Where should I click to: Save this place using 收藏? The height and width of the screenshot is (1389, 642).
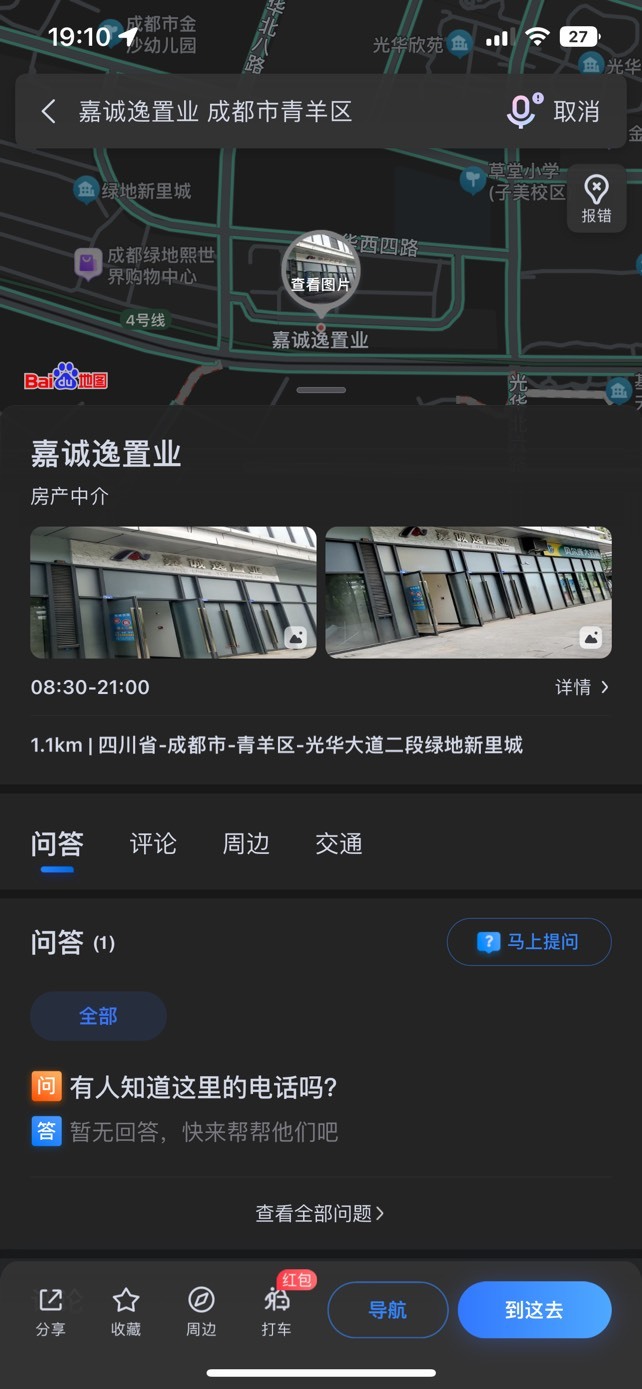tap(126, 1312)
